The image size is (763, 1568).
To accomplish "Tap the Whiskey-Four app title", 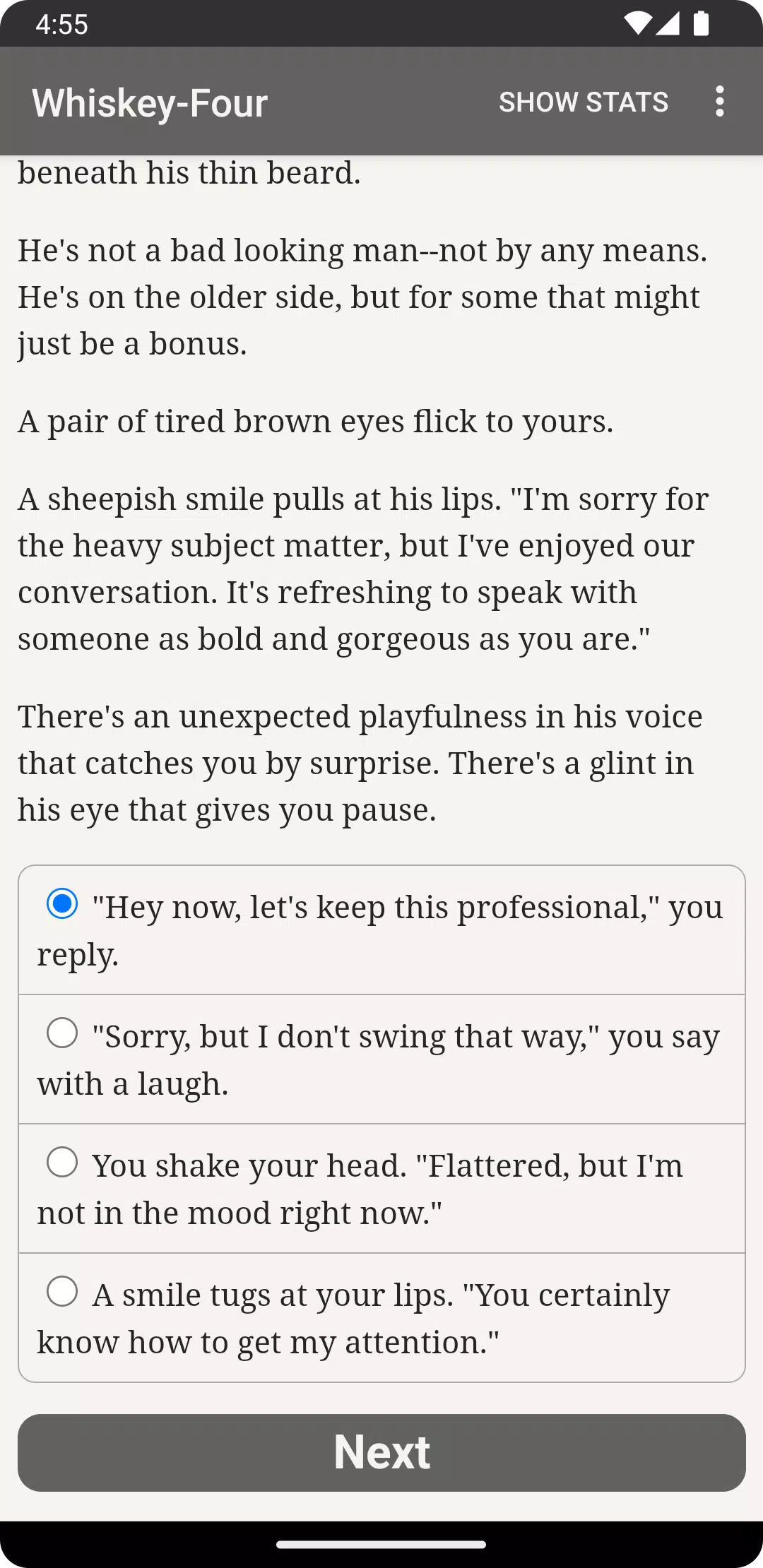I will coord(149,102).
